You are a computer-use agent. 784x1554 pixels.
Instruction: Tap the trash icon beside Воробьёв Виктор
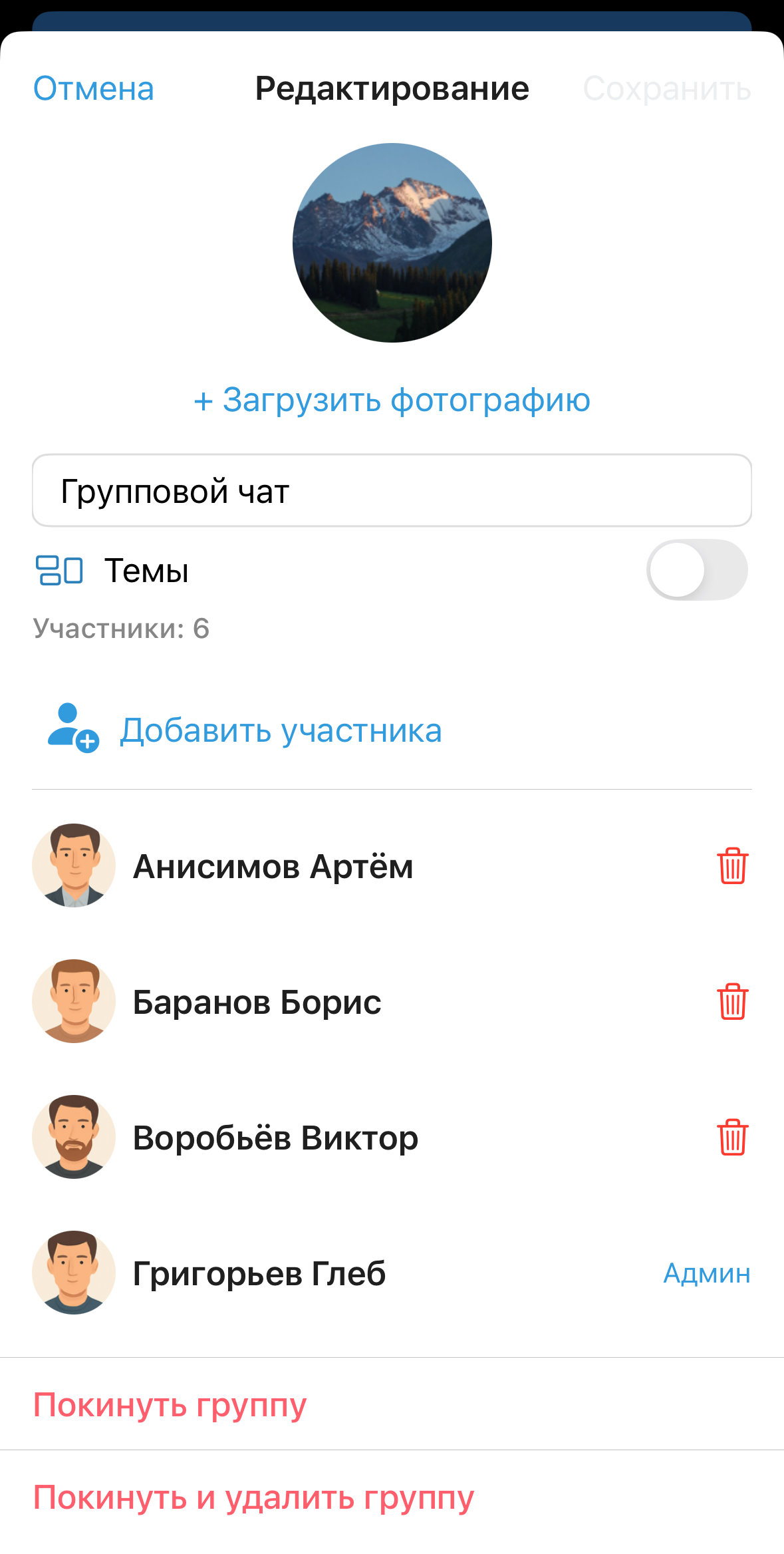pos(732,1137)
